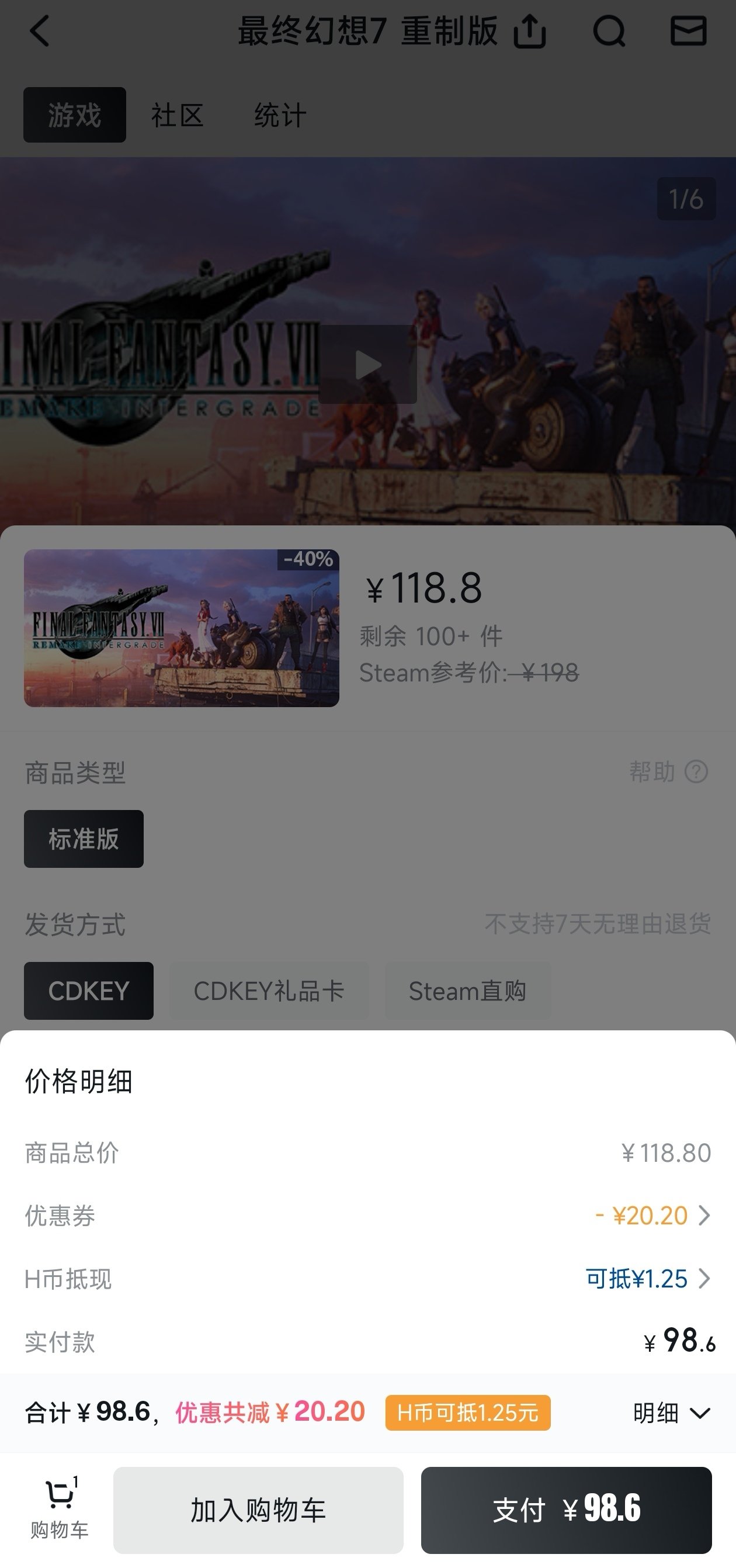Switch to the 统计 tab
Image resolution: width=736 pixels, height=1568 pixels.
280,115
